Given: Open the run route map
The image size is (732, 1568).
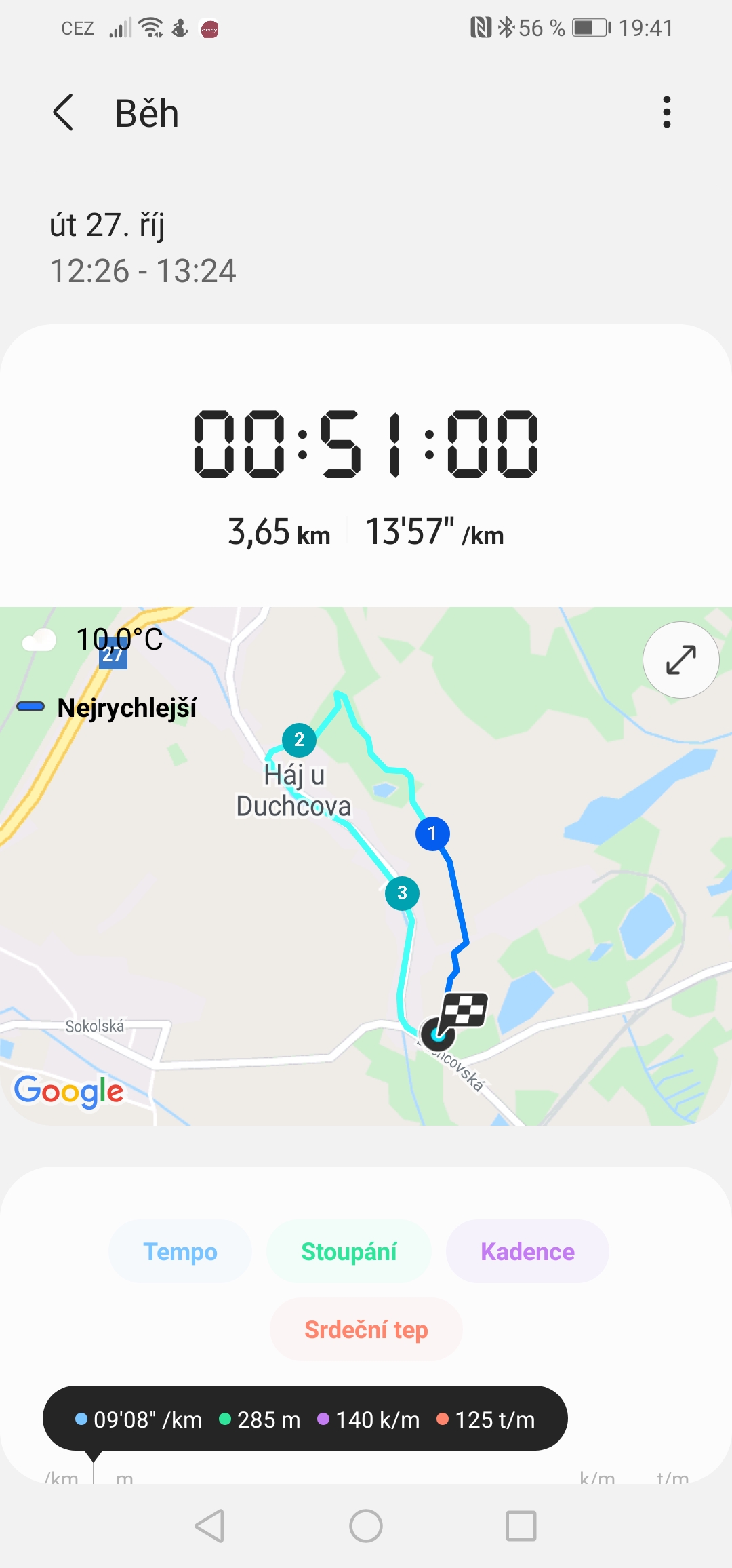Looking at the screenshot, I should [x=366, y=866].
